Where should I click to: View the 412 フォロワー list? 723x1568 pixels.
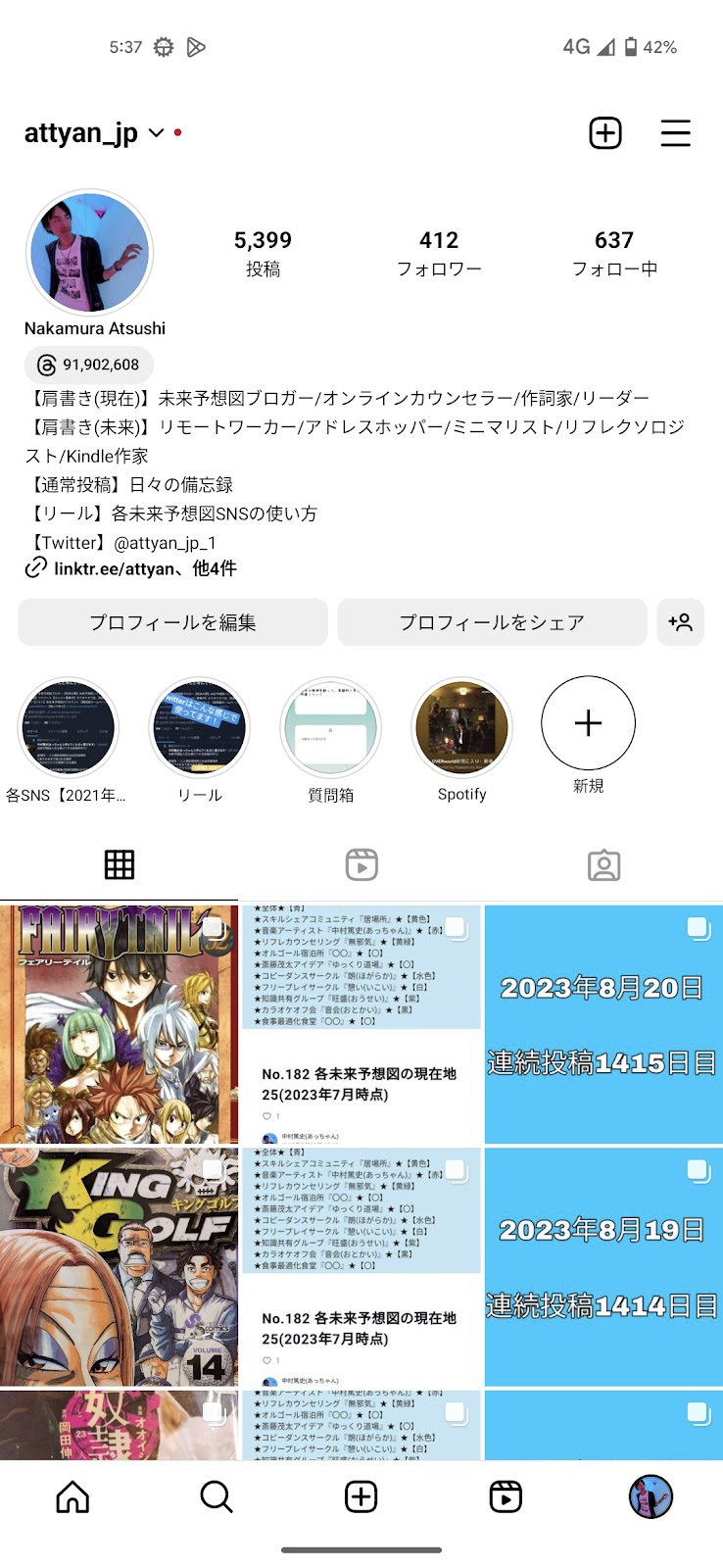439,253
